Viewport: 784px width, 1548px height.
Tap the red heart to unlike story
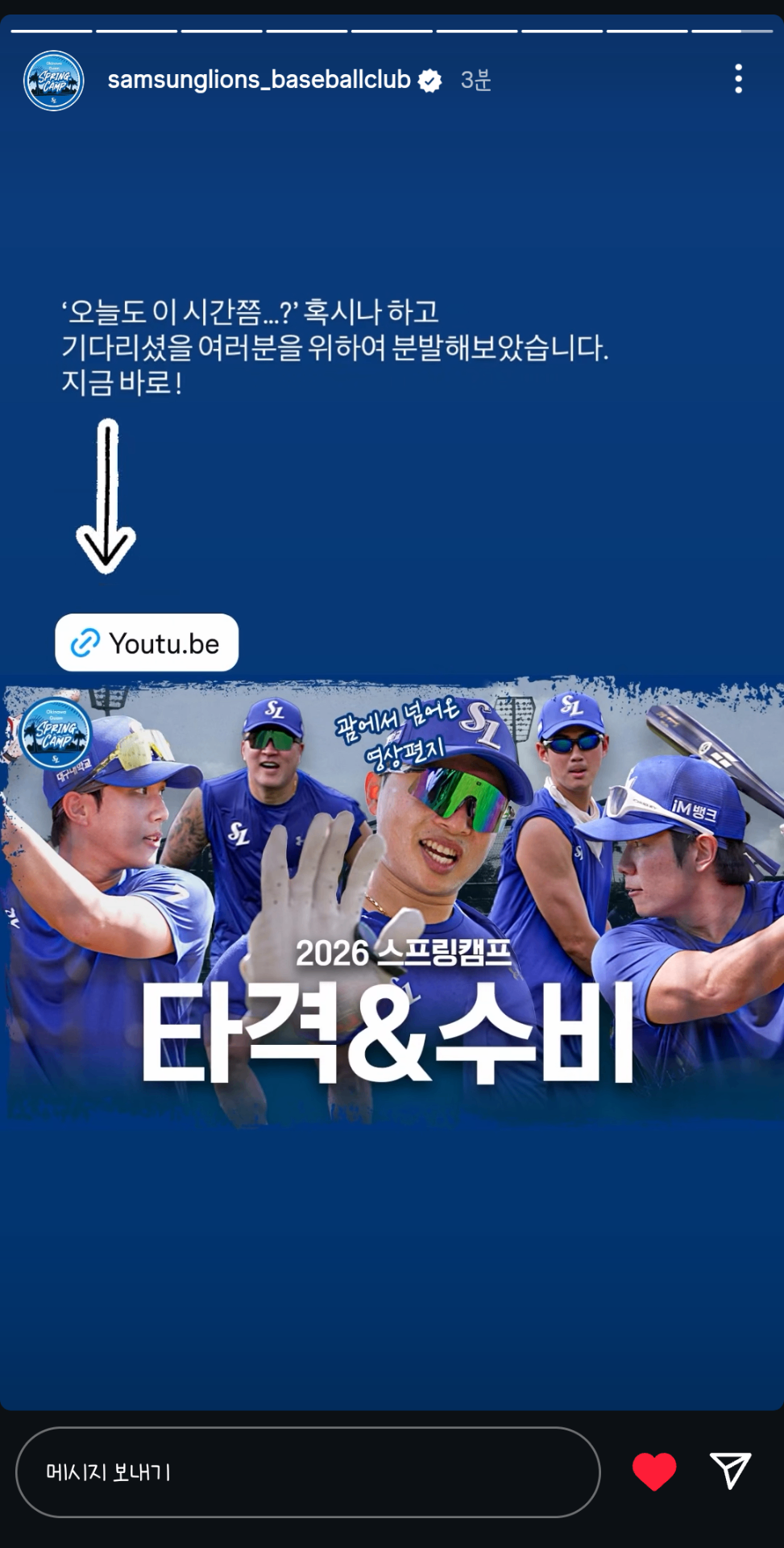click(654, 1471)
